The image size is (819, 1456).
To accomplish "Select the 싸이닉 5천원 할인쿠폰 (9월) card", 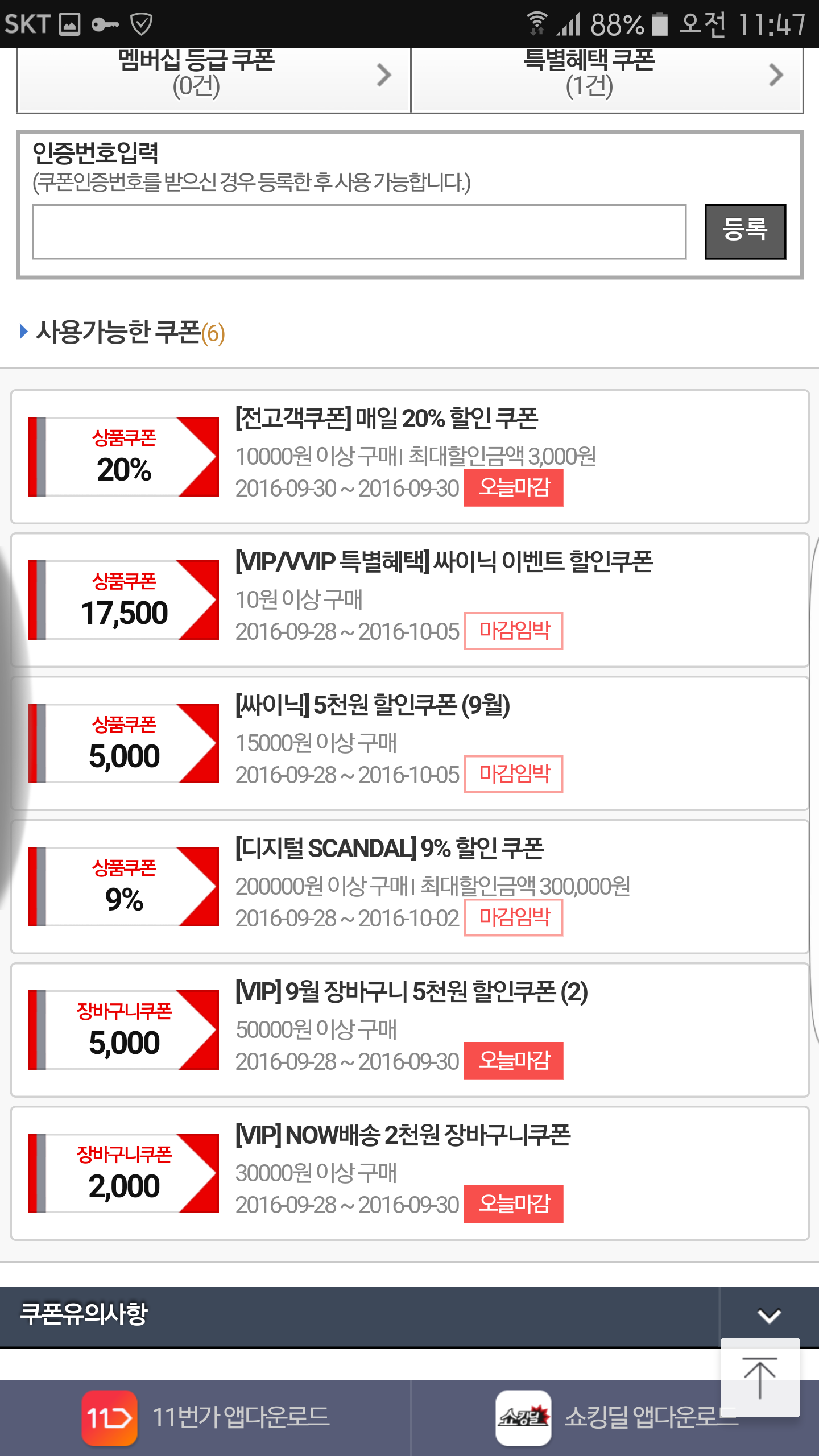I will point(409,743).
